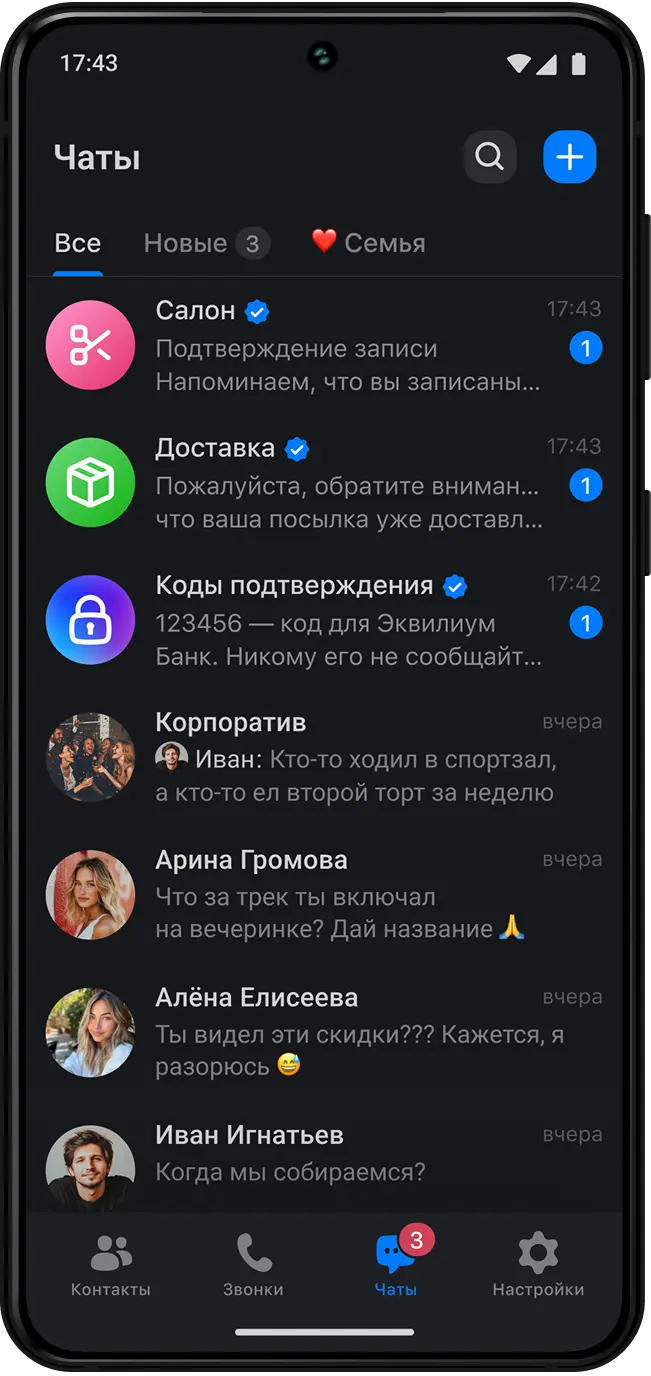Screen dimensions: 651x1376
Task: Start a new chat with plus button
Action: [x=569, y=157]
